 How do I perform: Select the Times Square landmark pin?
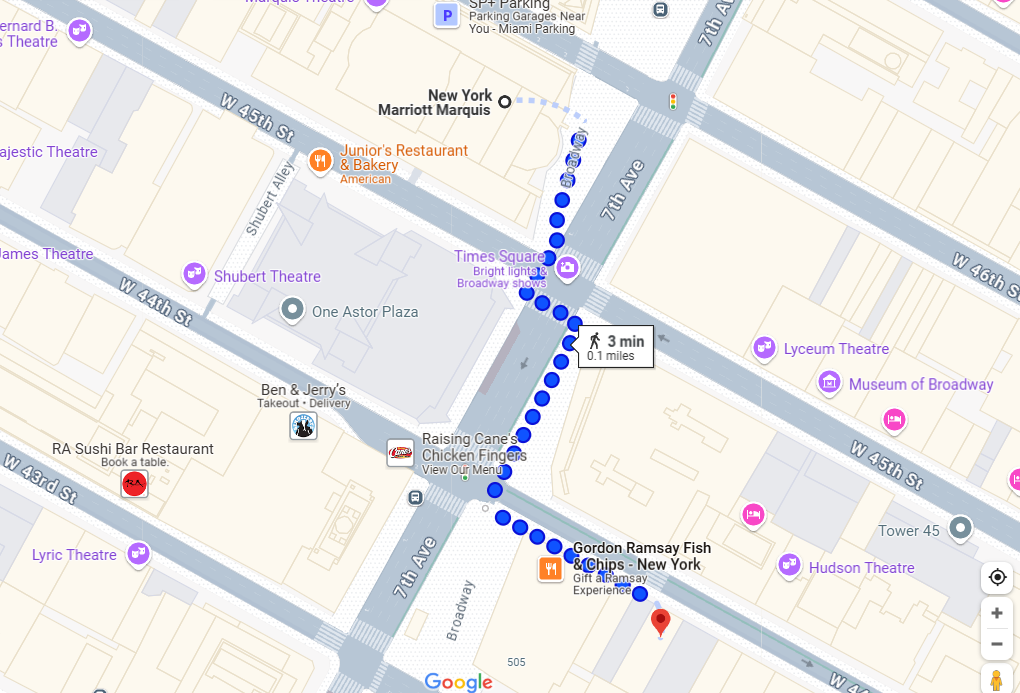(x=567, y=266)
